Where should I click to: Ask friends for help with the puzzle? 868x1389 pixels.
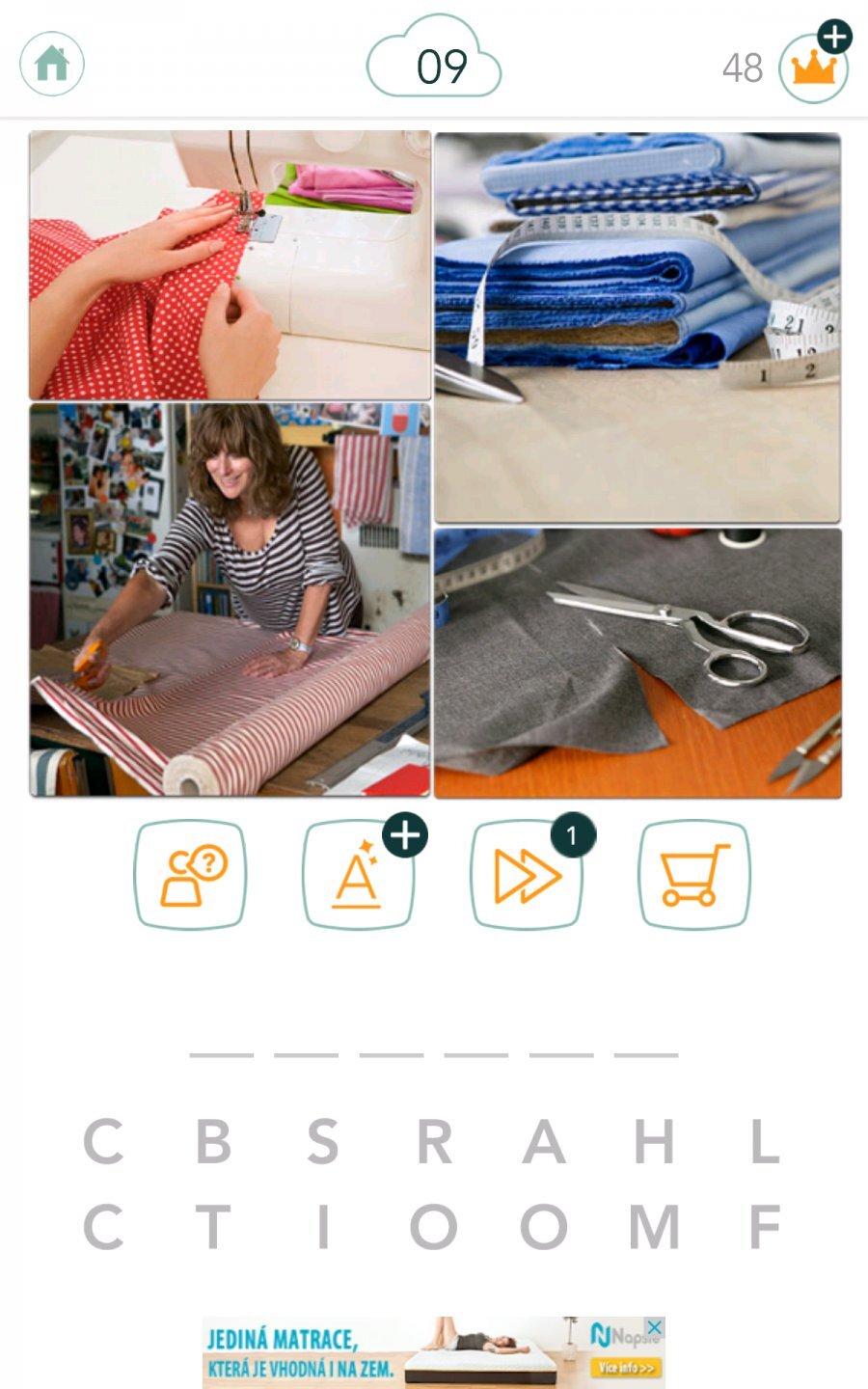tap(190, 875)
